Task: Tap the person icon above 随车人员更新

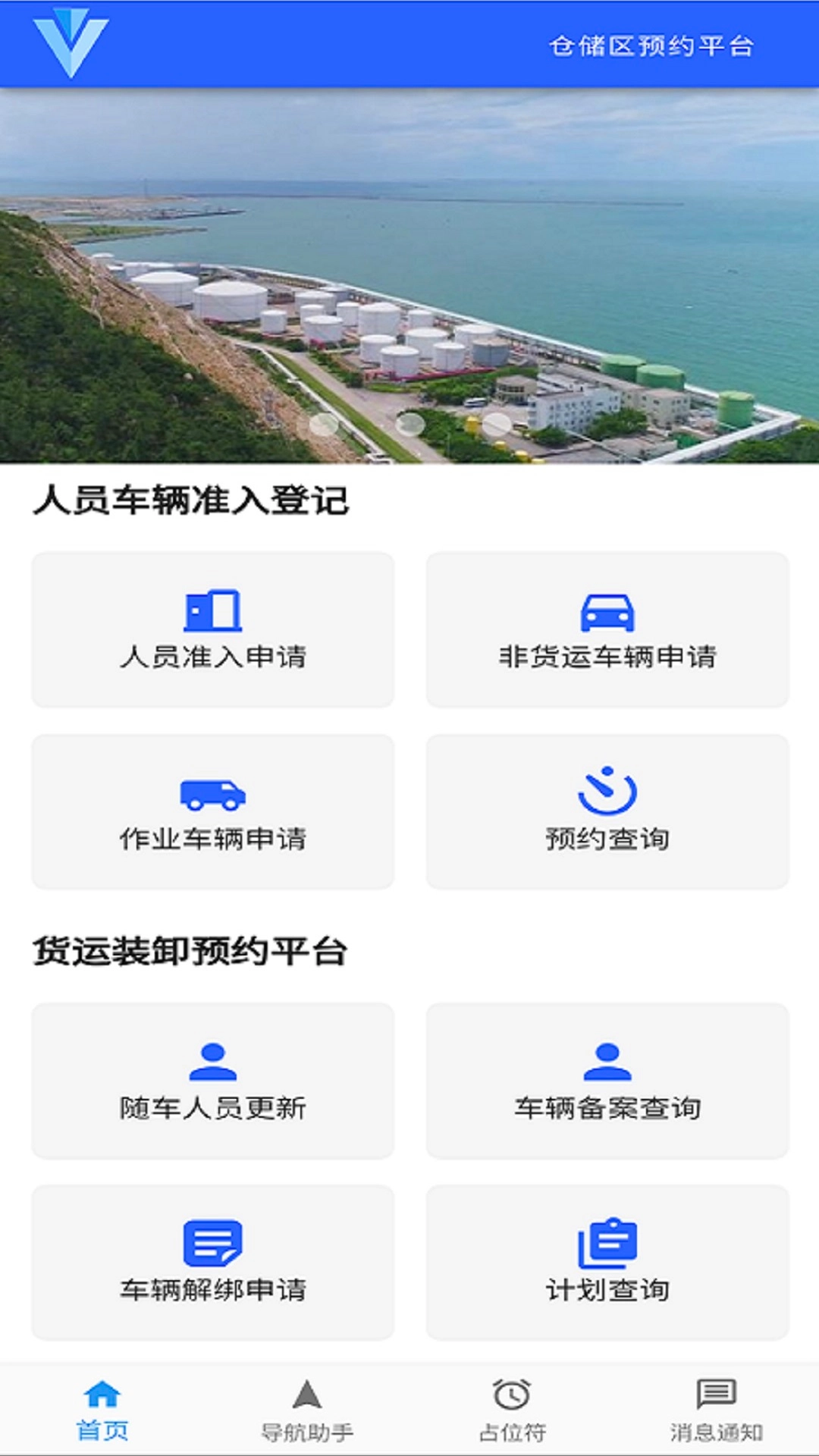Action: click(x=215, y=1062)
